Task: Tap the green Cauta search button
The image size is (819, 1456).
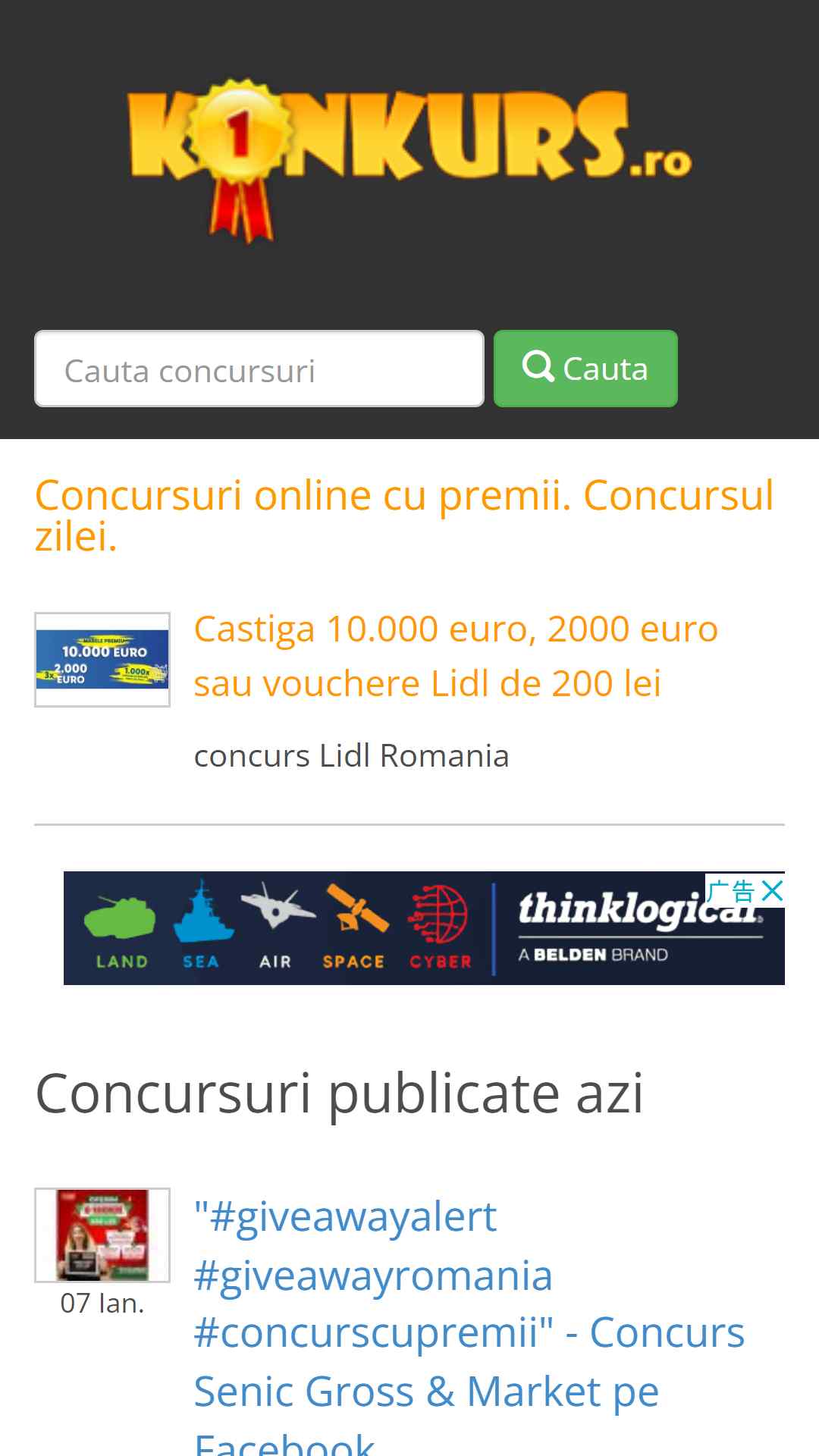Action: point(585,369)
